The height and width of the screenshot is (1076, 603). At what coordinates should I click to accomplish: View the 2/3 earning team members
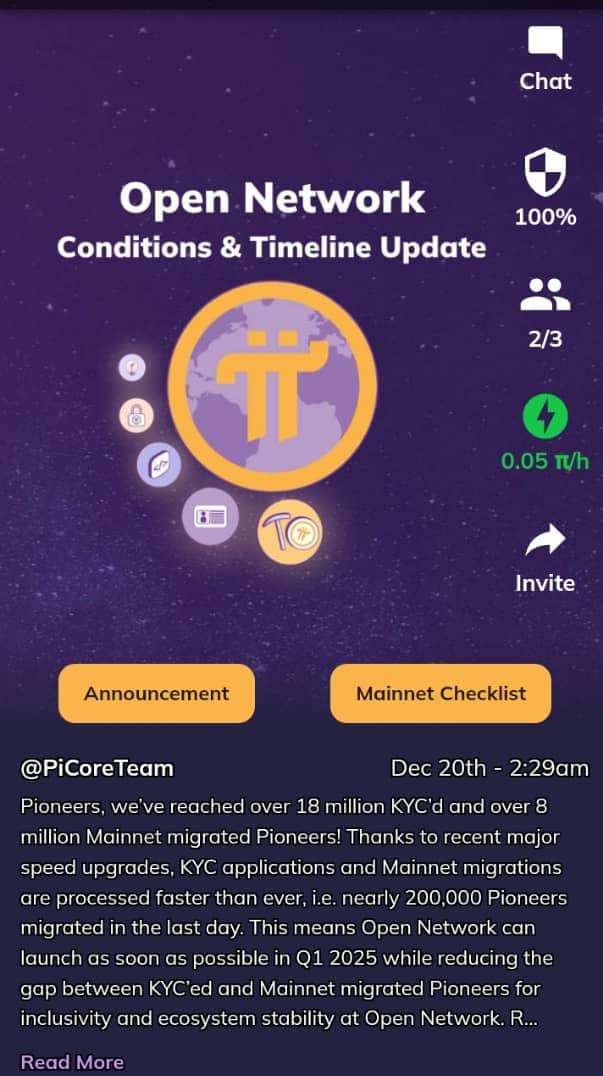(x=546, y=295)
